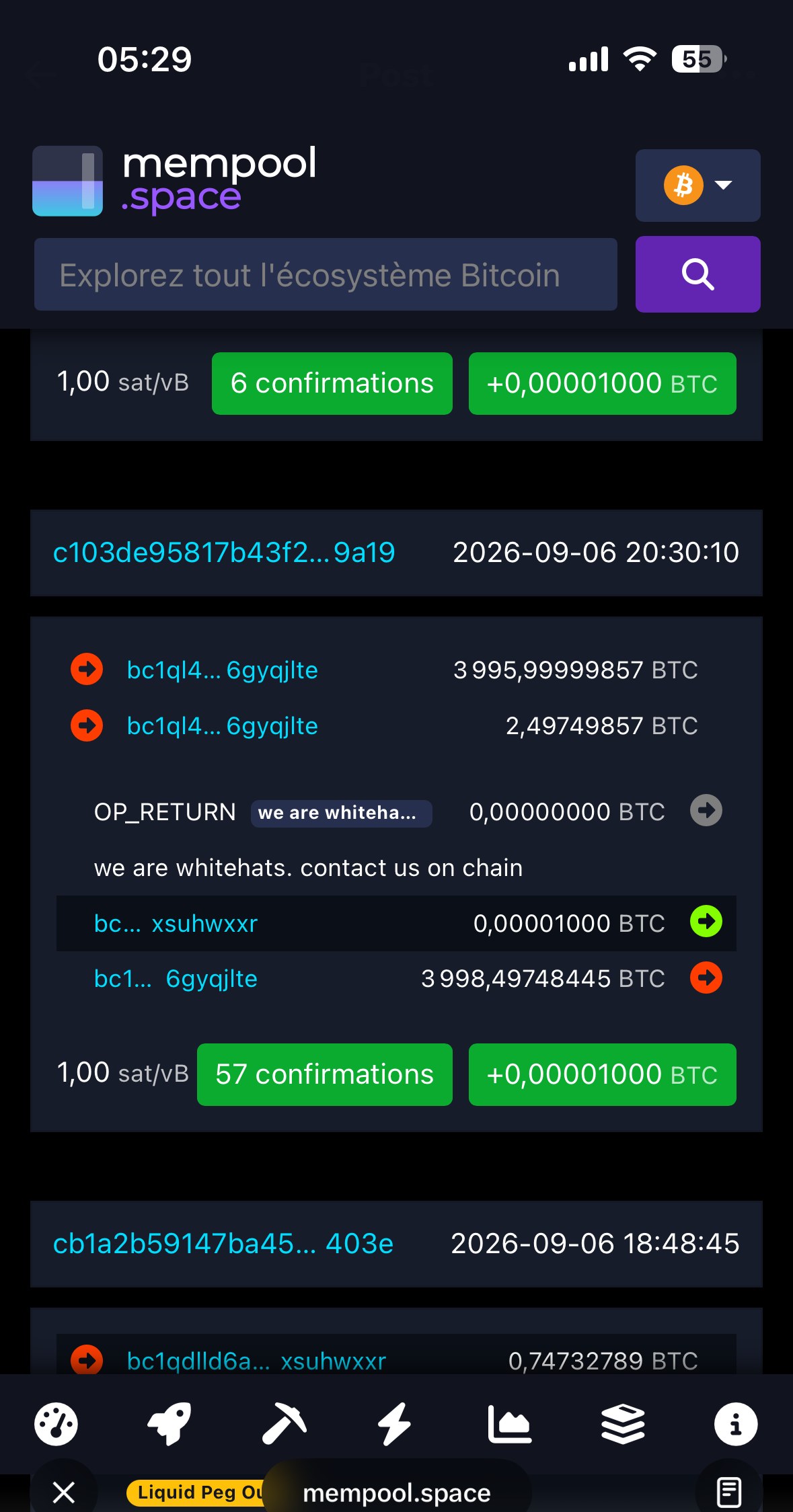
Task: Open the we are whiteha... OP_RETURN tag
Action: 341,813
